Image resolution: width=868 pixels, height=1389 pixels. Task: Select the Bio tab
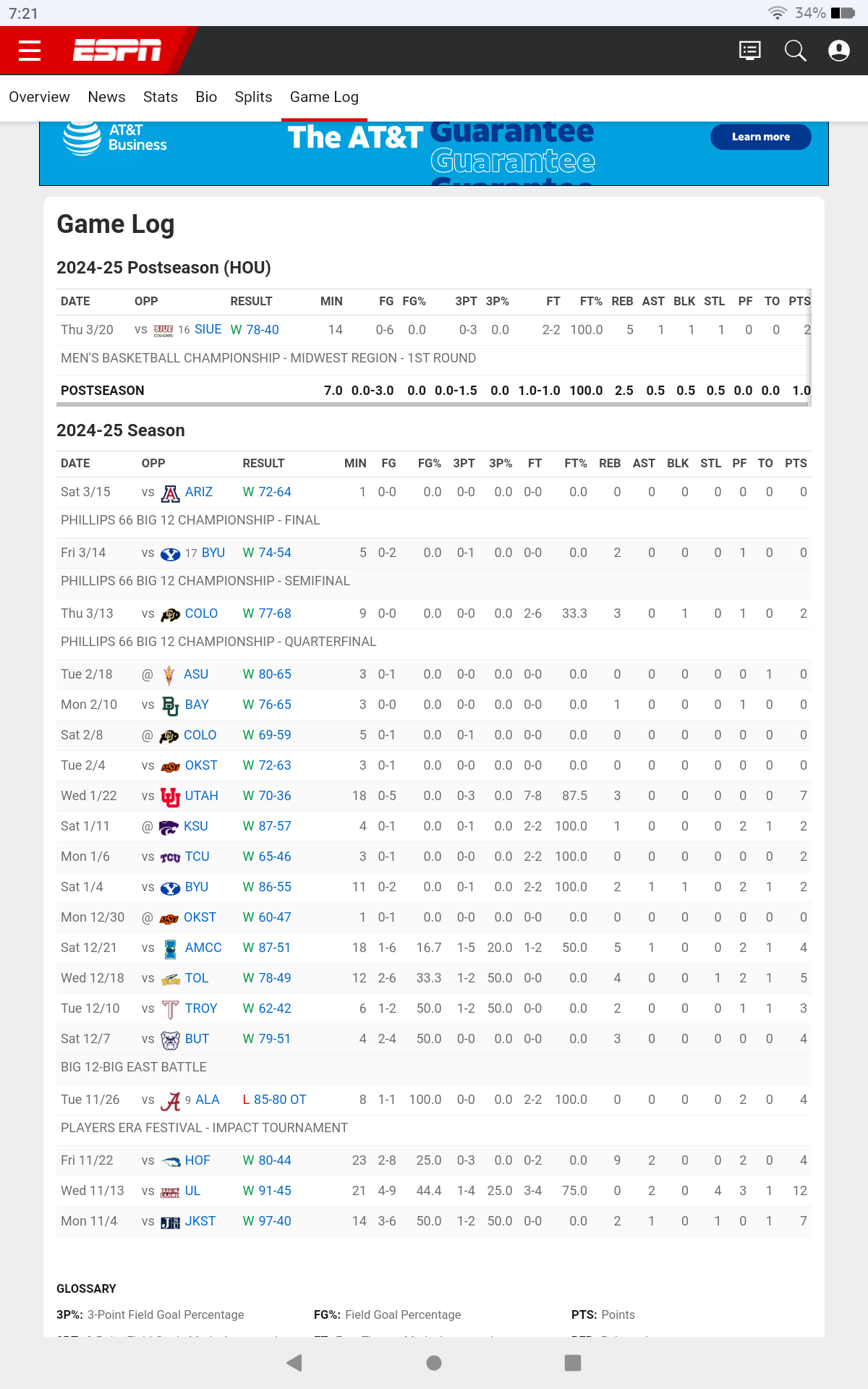tap(206, 97)
